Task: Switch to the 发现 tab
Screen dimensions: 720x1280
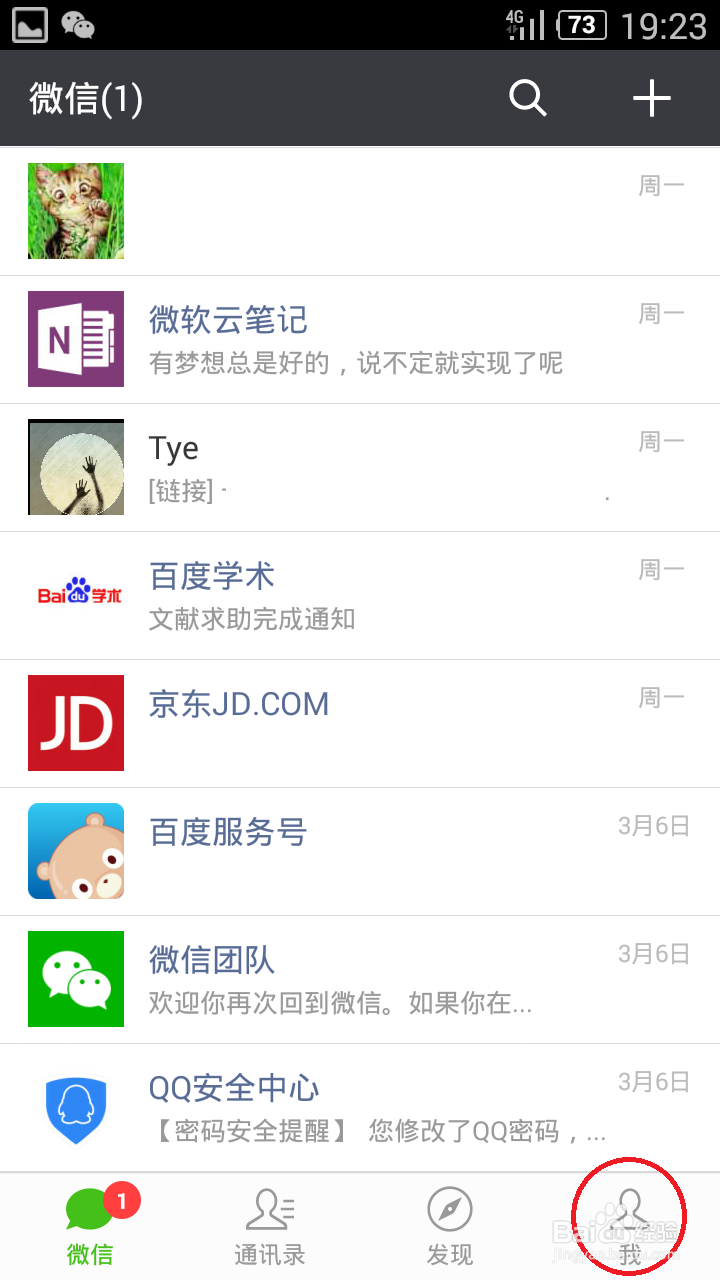Action: [450, 1226]
